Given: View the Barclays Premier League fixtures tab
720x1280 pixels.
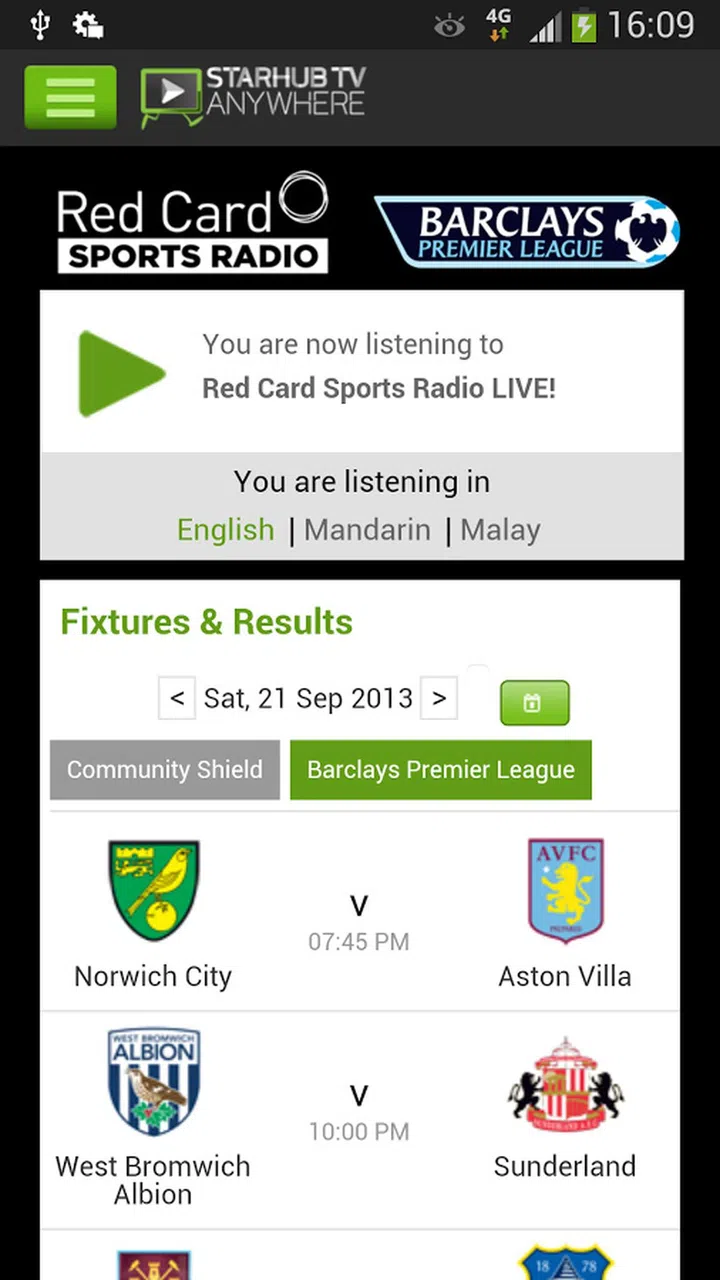Looking at the screenshot, I should (x=441, y=770).
